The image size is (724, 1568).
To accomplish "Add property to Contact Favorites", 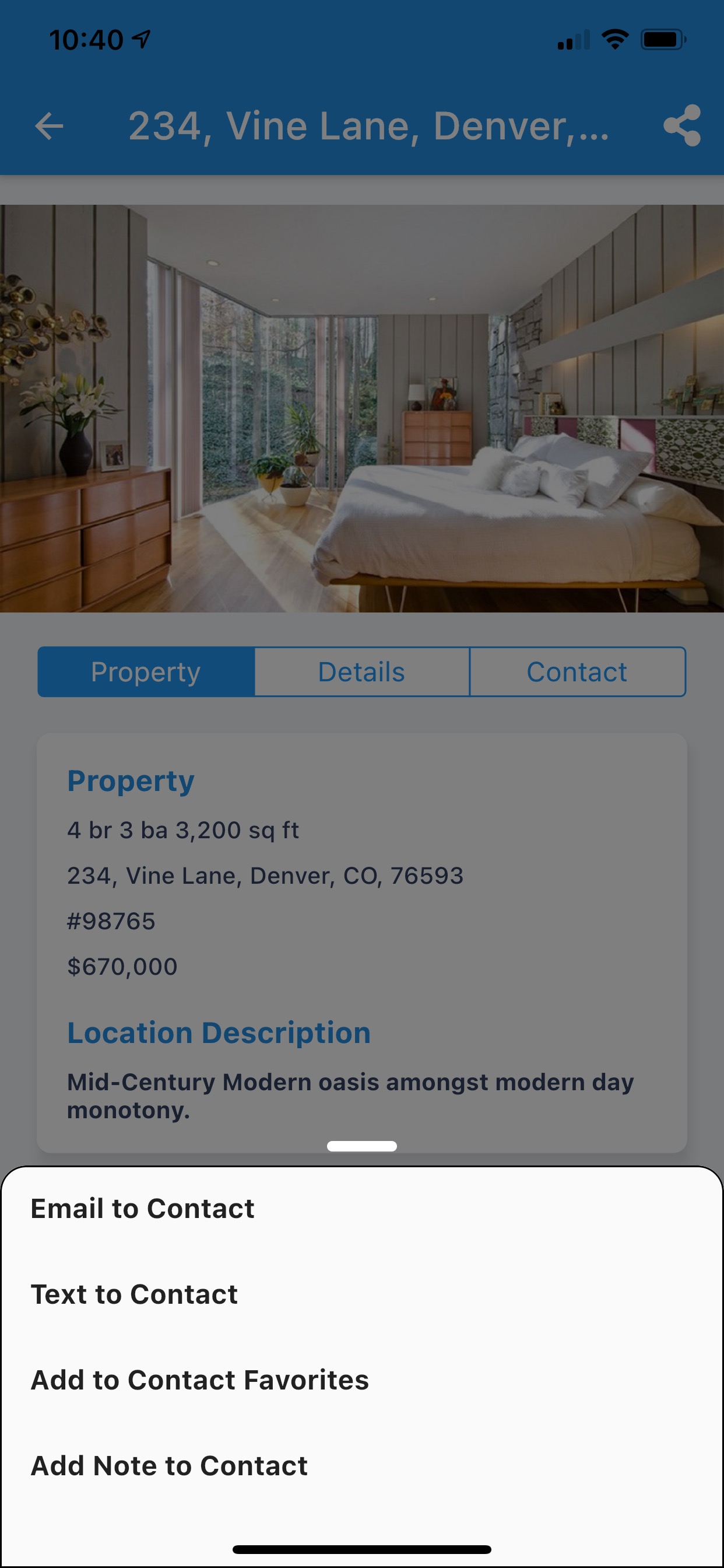I will pyautogui.click(x=361, y=1380).
